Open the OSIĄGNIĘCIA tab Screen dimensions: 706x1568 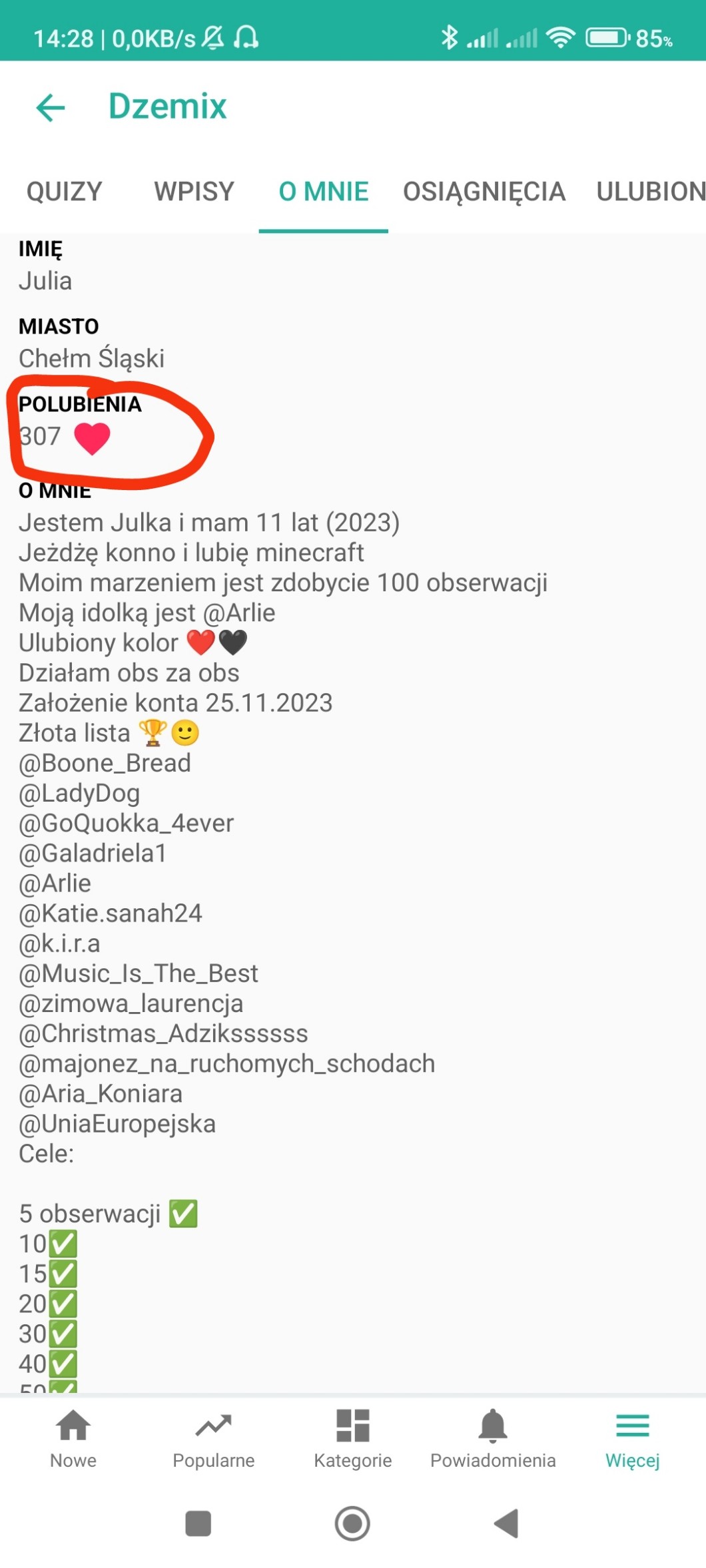point(484,192)
